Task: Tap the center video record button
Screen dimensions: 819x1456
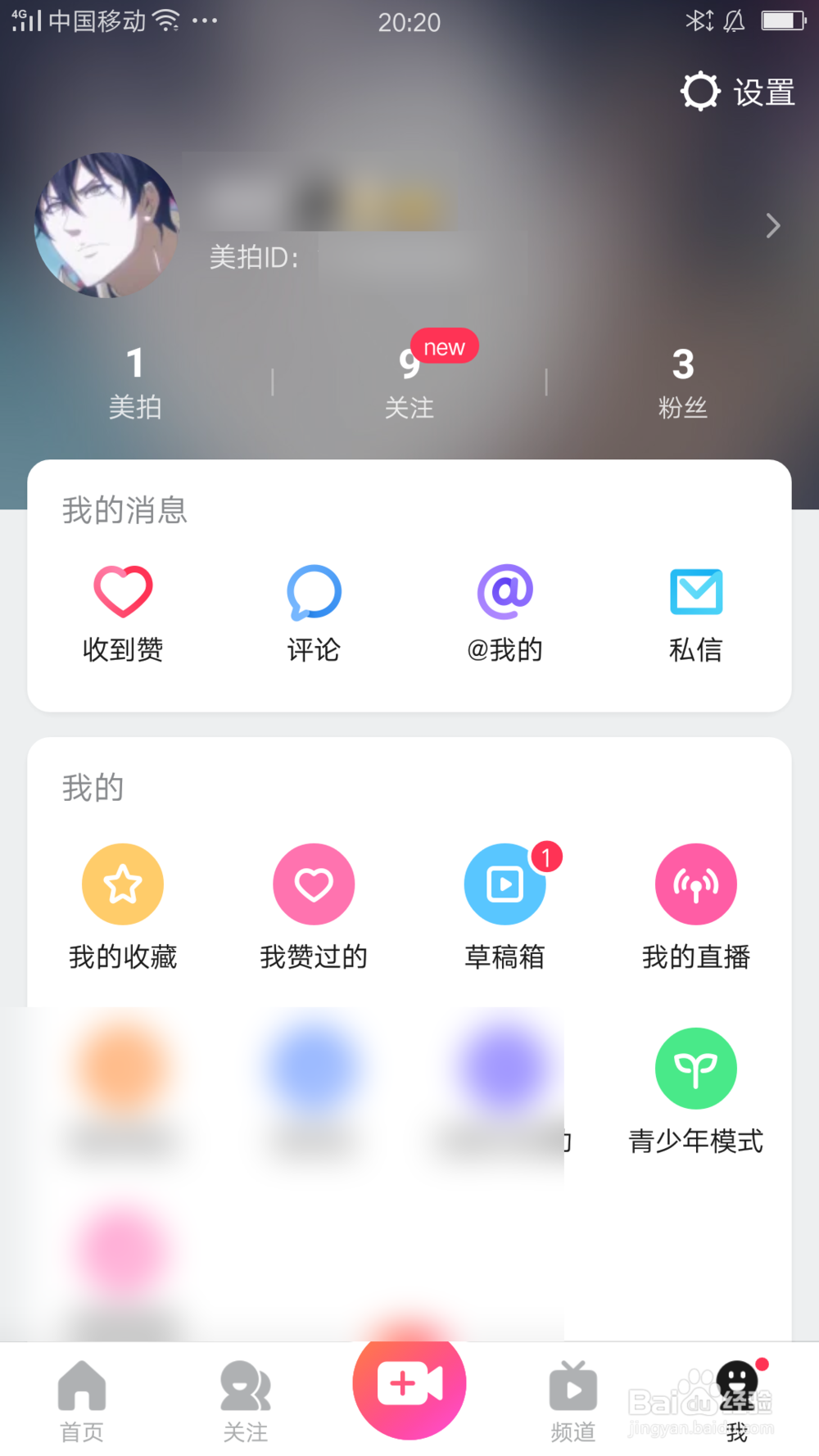Action: tap(409, 1384)
